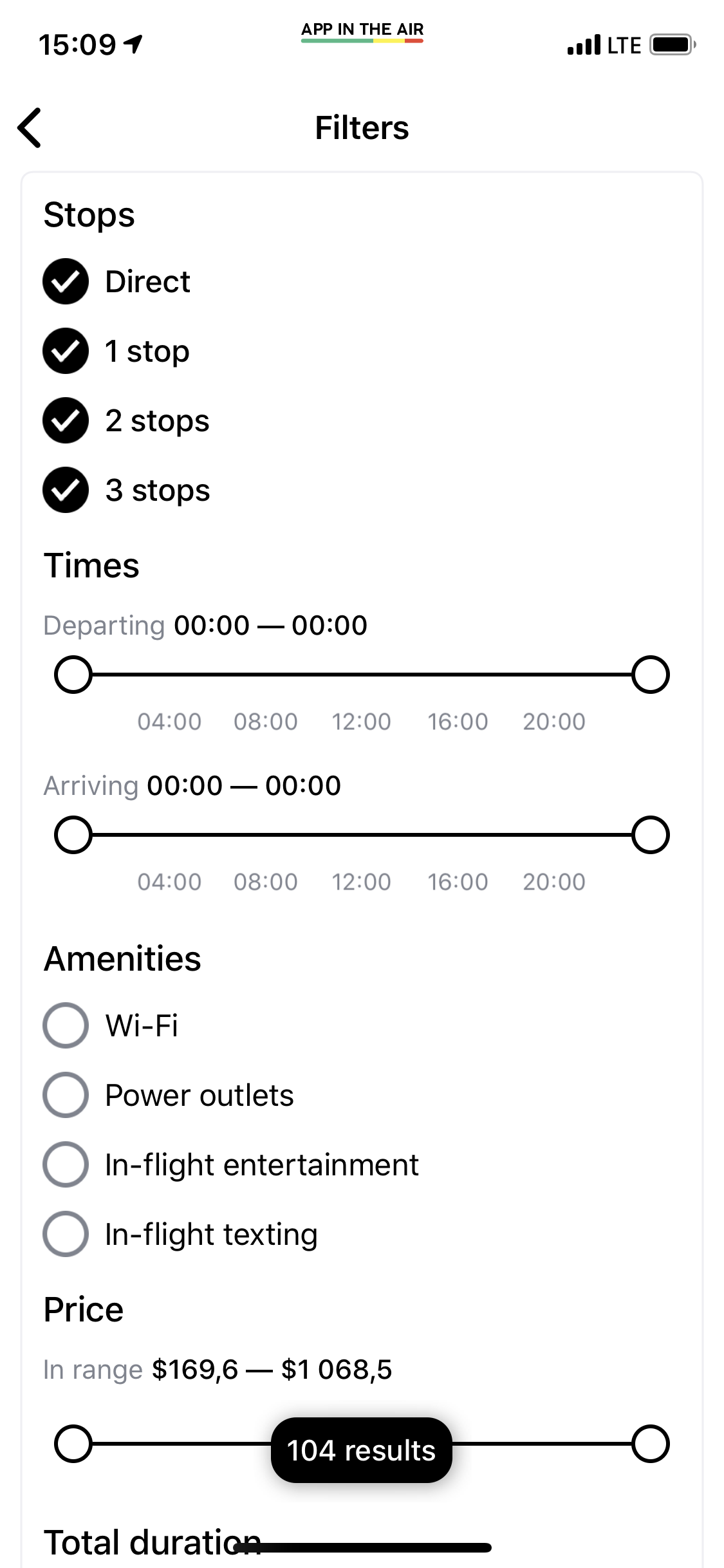Enable In-flight texting filter

[x=66, y=1234]
